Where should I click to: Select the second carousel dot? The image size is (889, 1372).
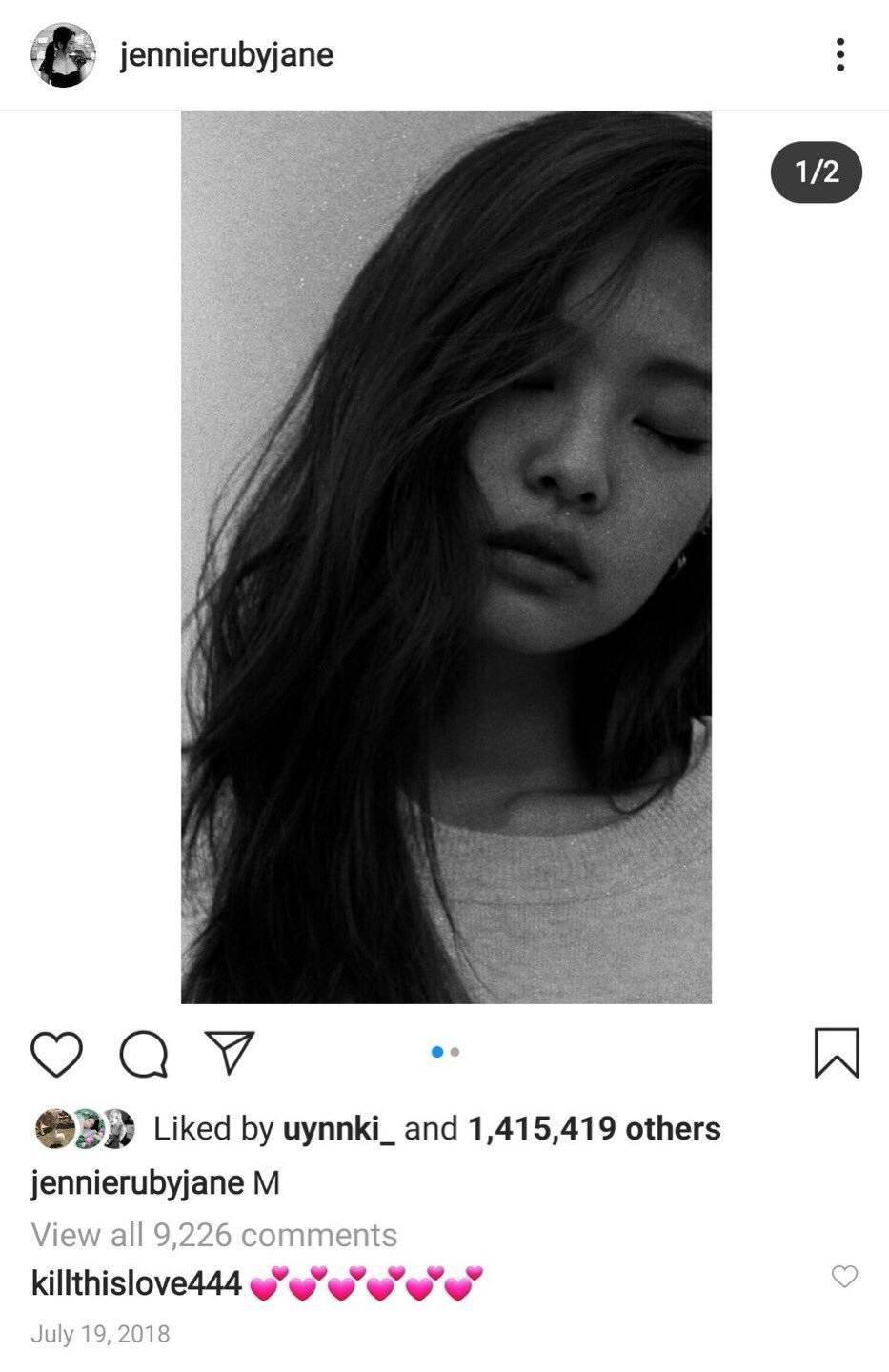(455, 1052)
